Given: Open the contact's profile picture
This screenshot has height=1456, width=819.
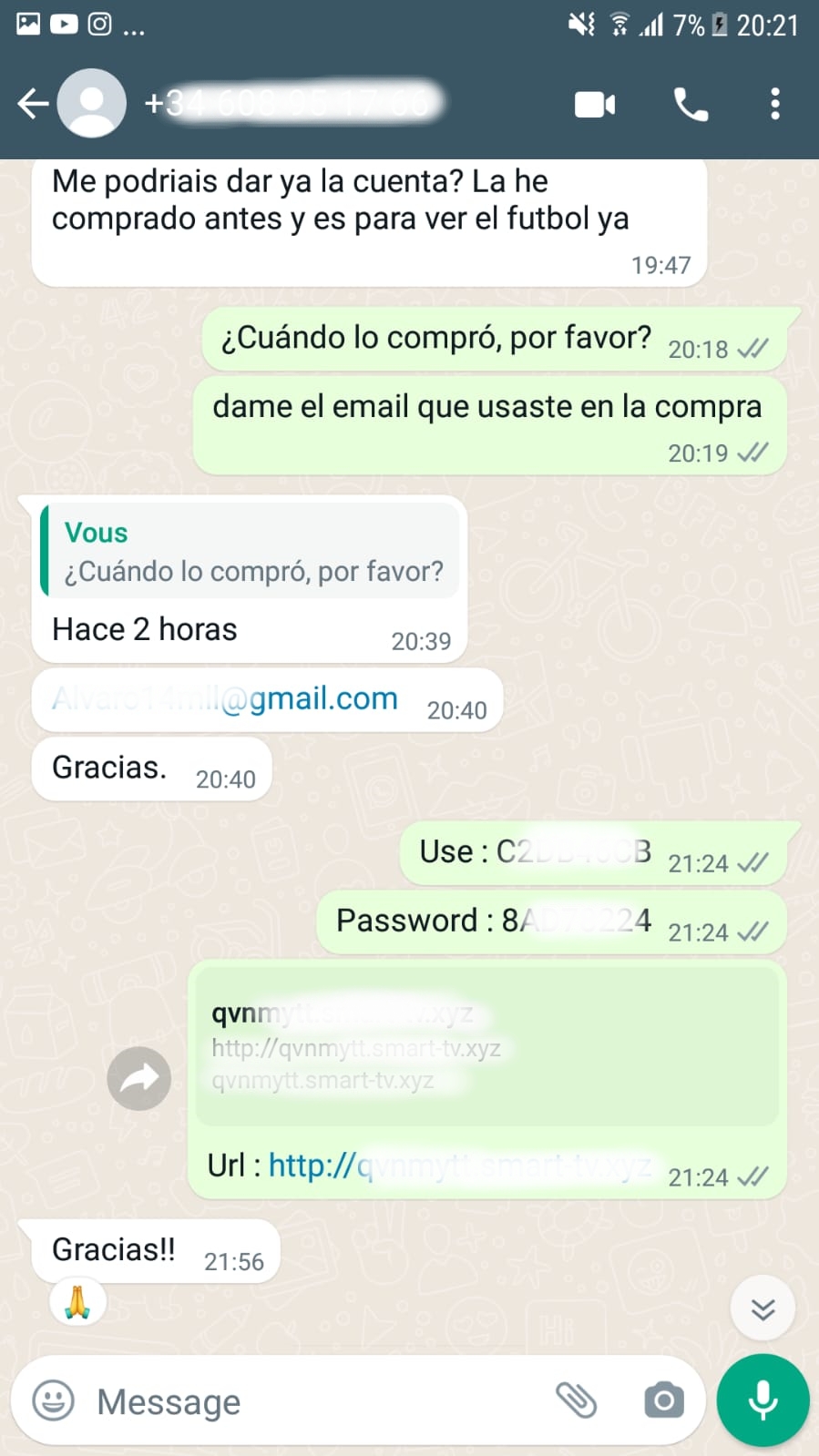Looking at the screenshot, I should (x=92, y=104).
